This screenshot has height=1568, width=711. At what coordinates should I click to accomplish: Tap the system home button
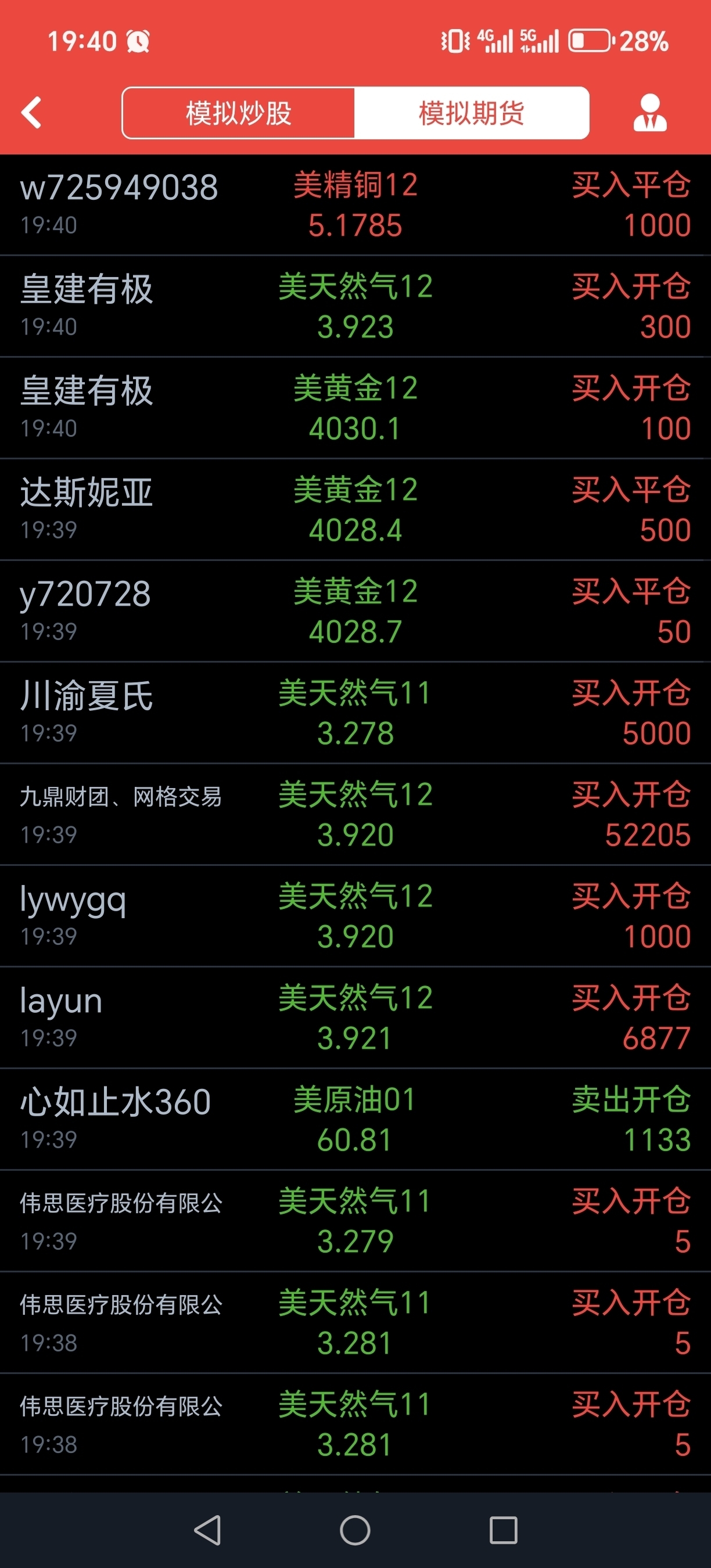(355, 1530)
